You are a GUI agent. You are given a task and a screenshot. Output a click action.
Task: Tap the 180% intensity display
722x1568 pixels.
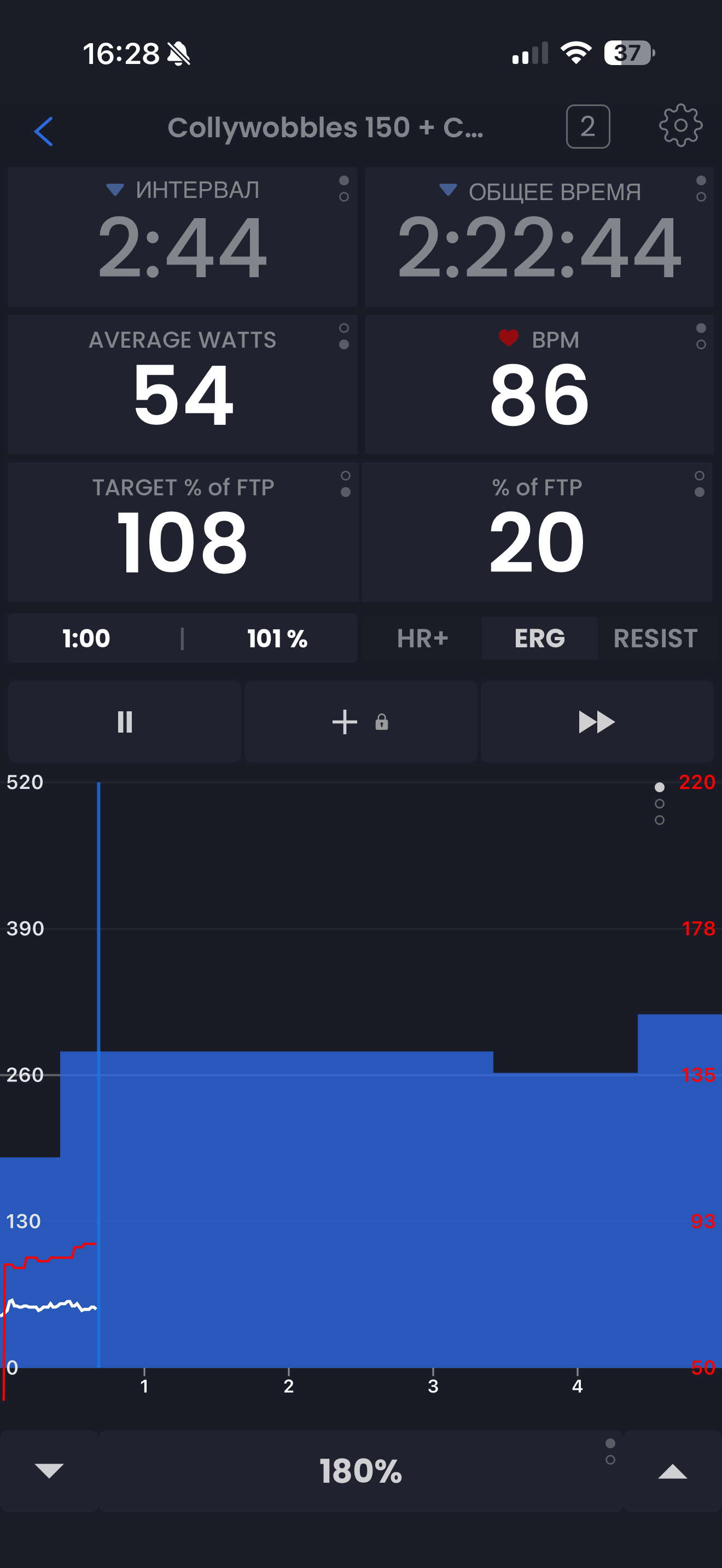(360, 1471)
